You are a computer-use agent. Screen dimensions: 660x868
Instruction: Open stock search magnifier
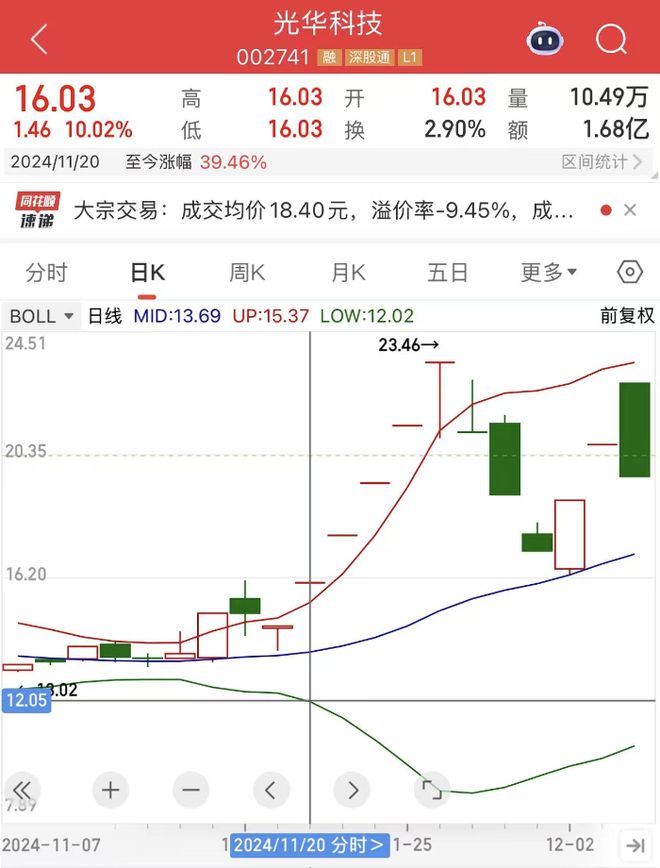[610, 40]
